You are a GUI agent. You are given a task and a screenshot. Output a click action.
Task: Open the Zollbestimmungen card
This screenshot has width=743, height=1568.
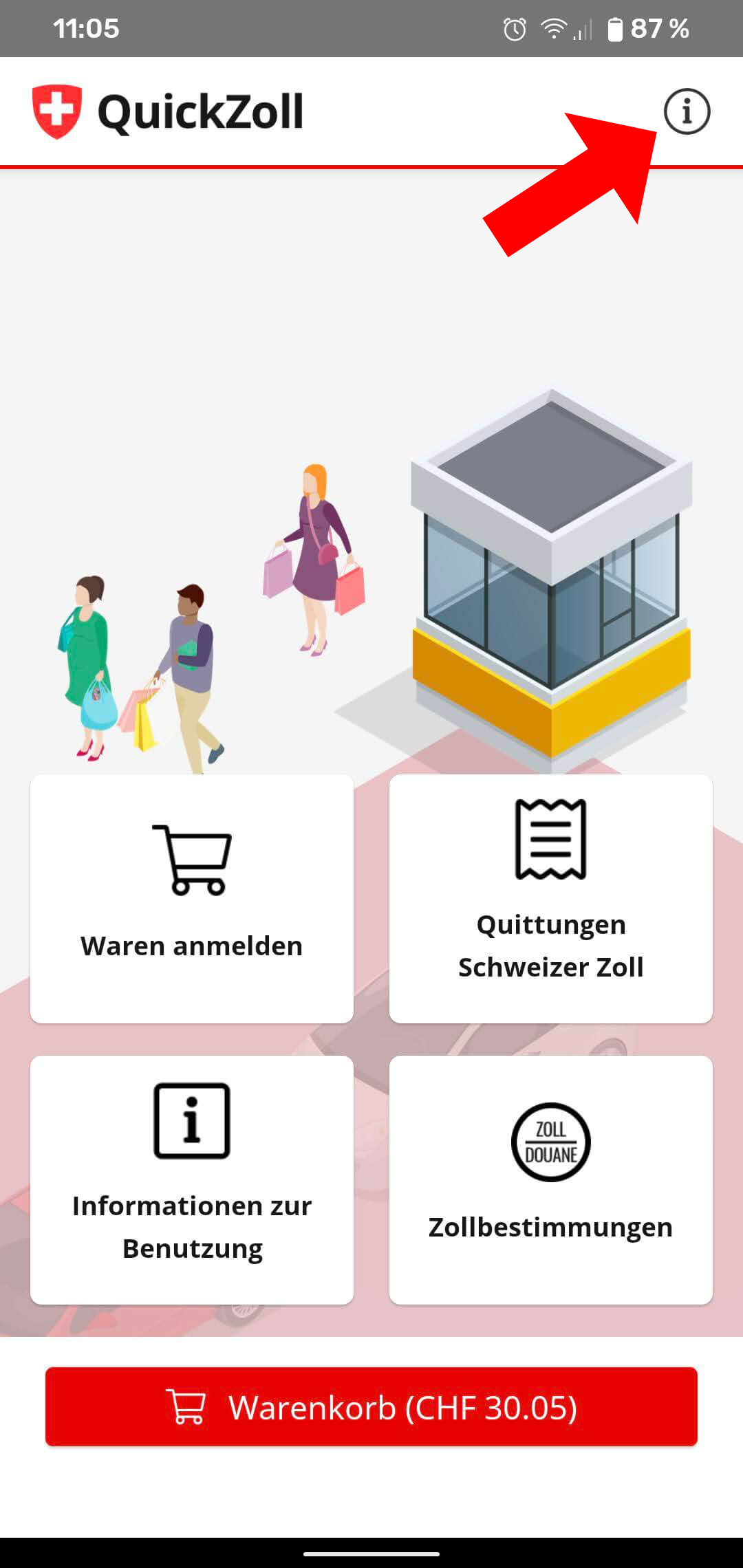click(x=550, y=1179)
